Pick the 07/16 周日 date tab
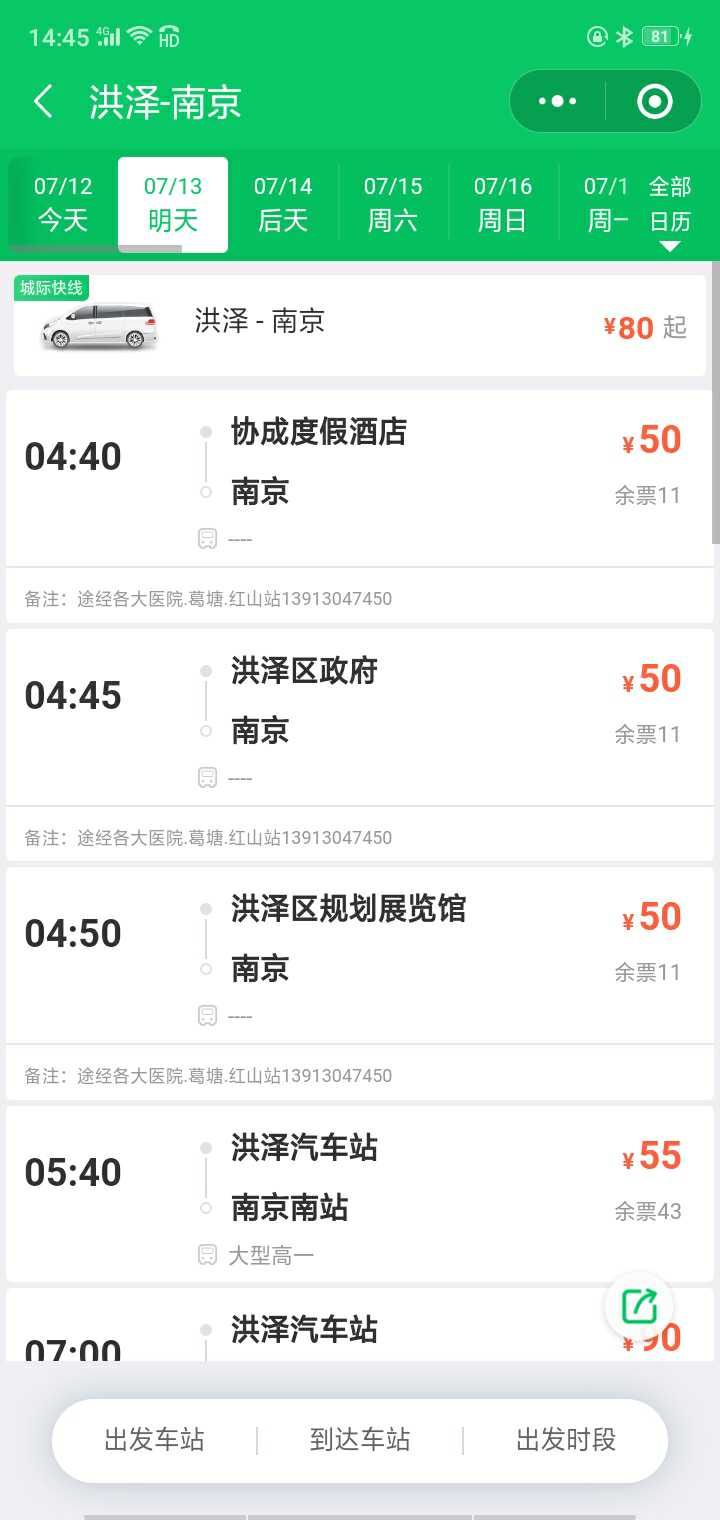This screenshot has height=1520, width=720. [503, 204]
